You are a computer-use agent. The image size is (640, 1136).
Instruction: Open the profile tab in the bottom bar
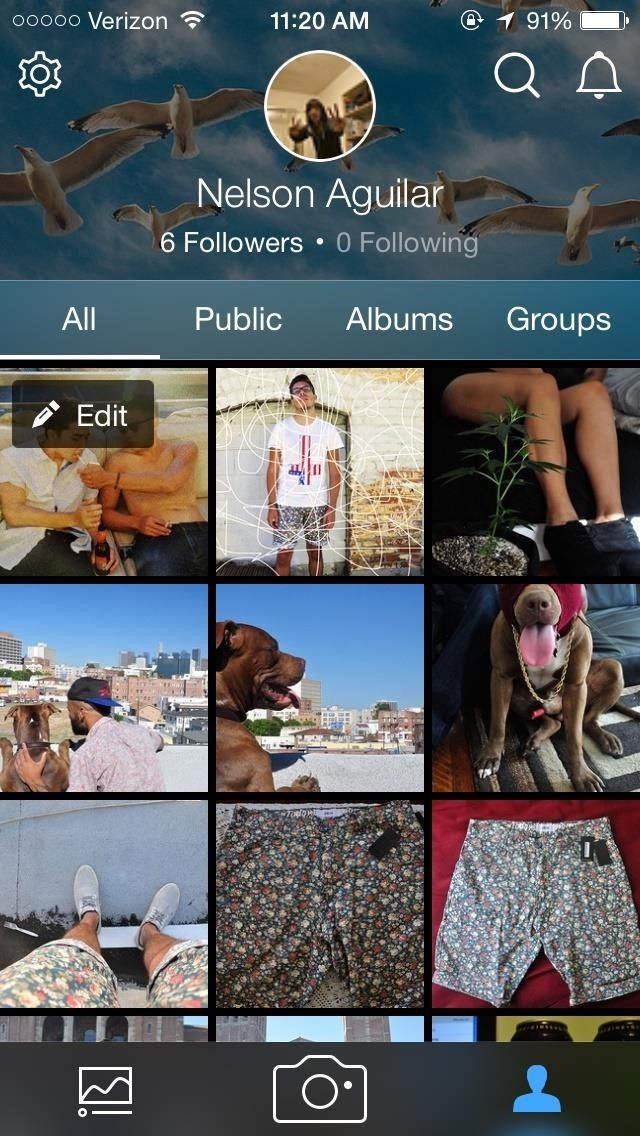point(536,1089)
